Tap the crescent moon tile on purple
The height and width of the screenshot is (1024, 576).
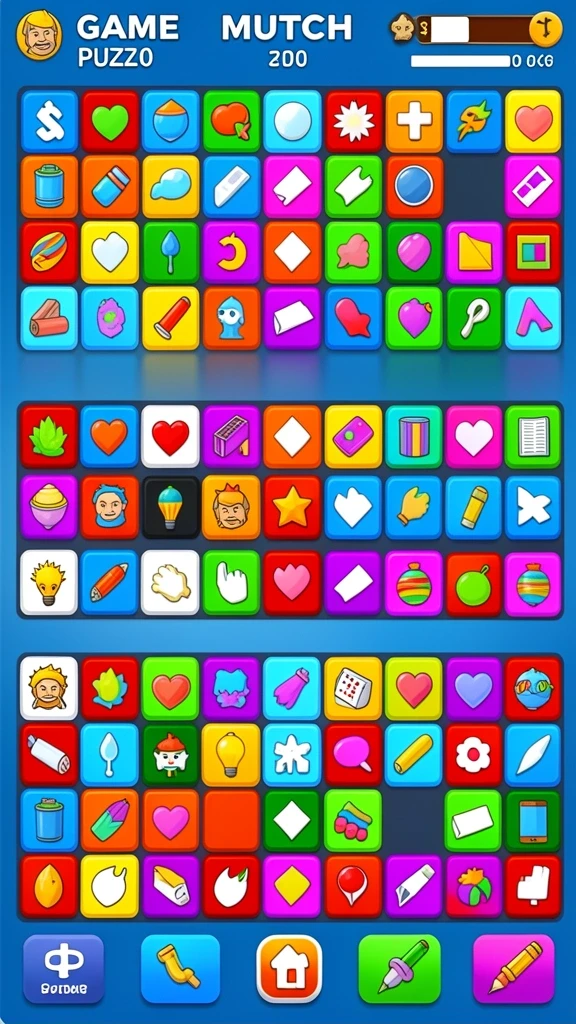[x=231, y=253]
